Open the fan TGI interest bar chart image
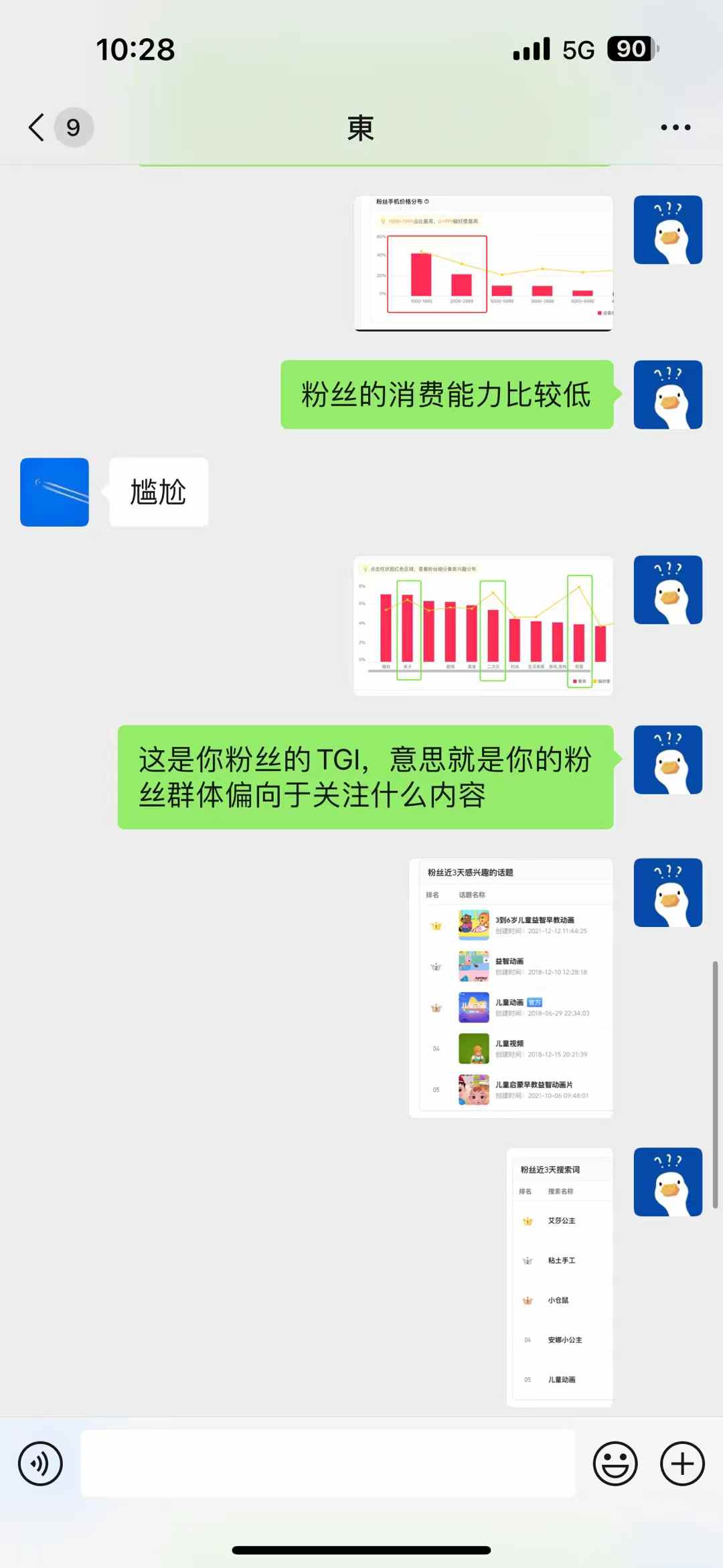The width and height of the screenshot is (723, 1568). click(483, 626)
